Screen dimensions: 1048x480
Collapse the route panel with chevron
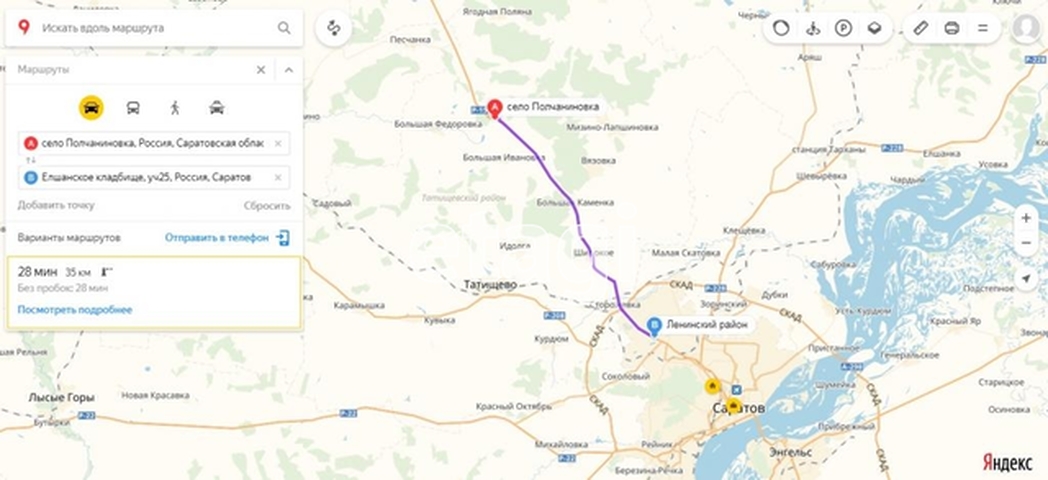[288, 70]
